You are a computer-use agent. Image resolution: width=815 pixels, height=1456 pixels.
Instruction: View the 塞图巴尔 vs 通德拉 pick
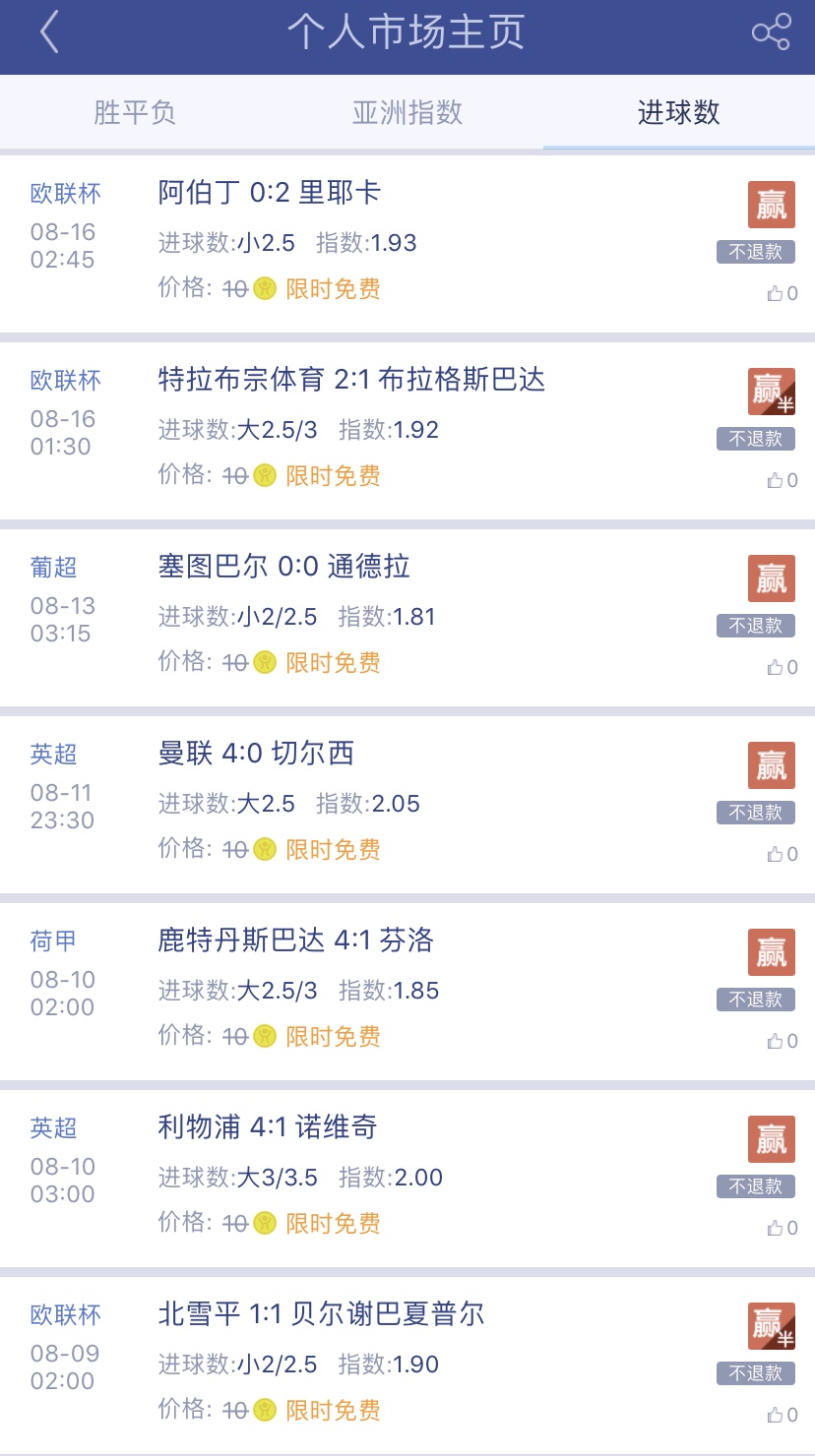click(x=283, y=567)
